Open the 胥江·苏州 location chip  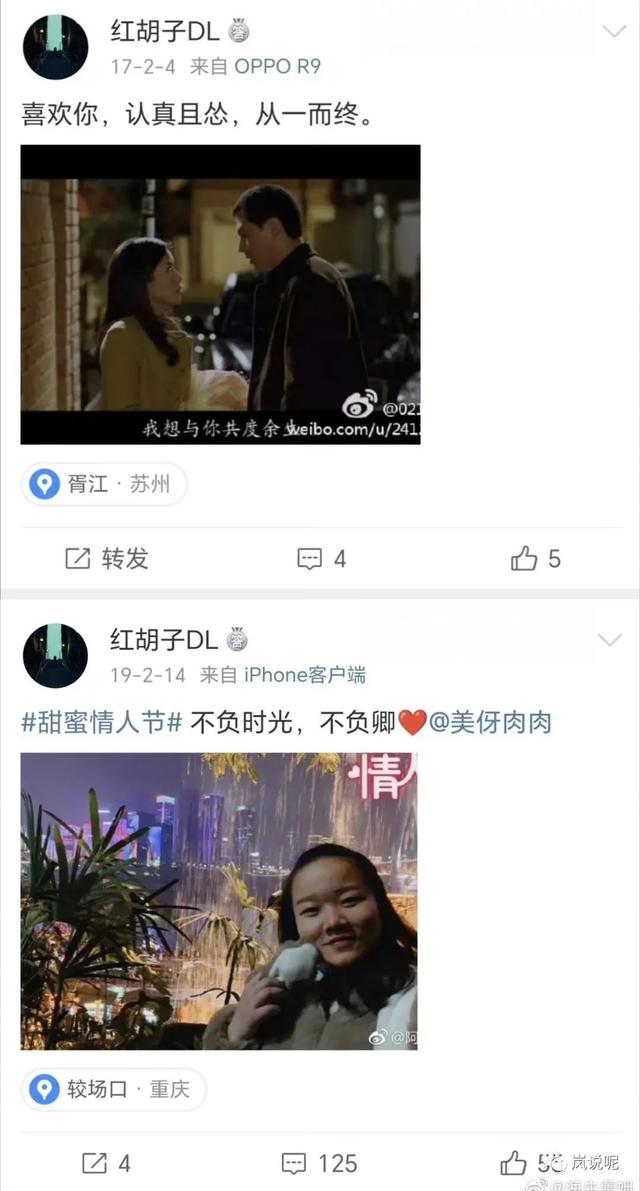click(104, 484)
